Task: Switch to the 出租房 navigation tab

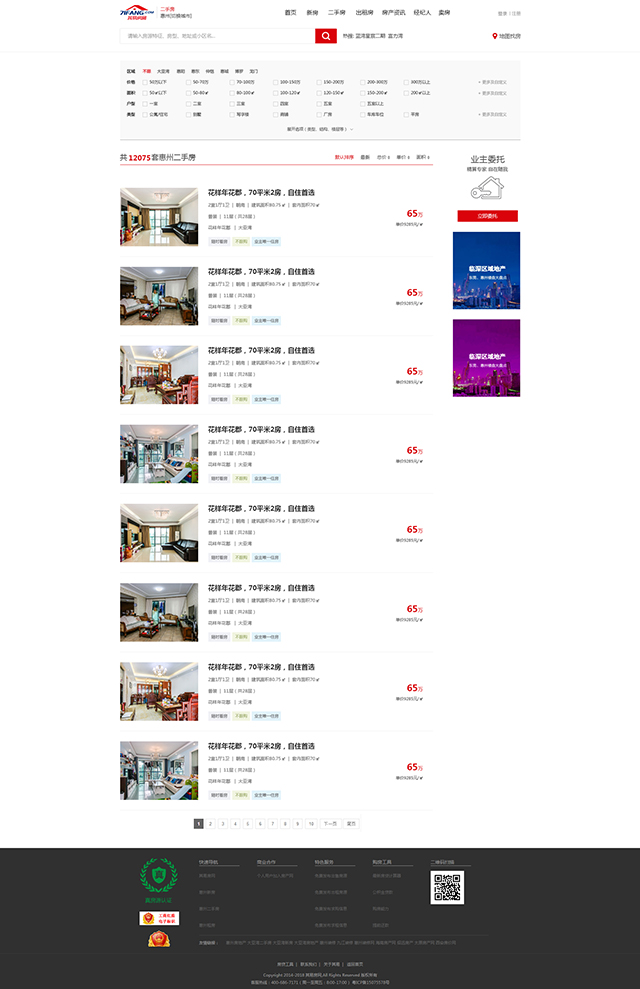Action: point(364,13)
